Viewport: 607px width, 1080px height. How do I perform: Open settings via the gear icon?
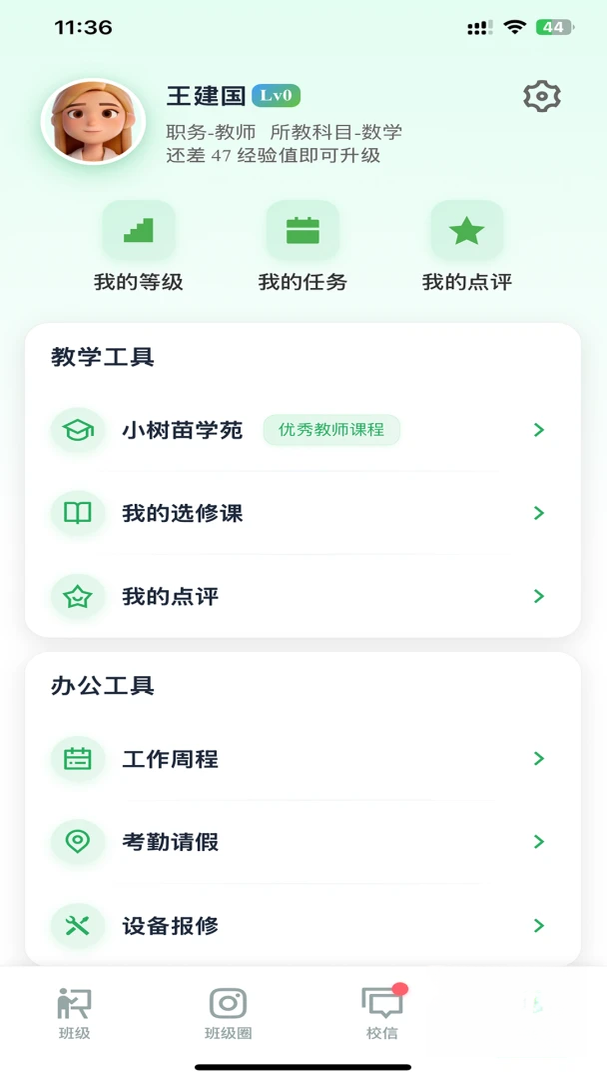tap(542, 96)
